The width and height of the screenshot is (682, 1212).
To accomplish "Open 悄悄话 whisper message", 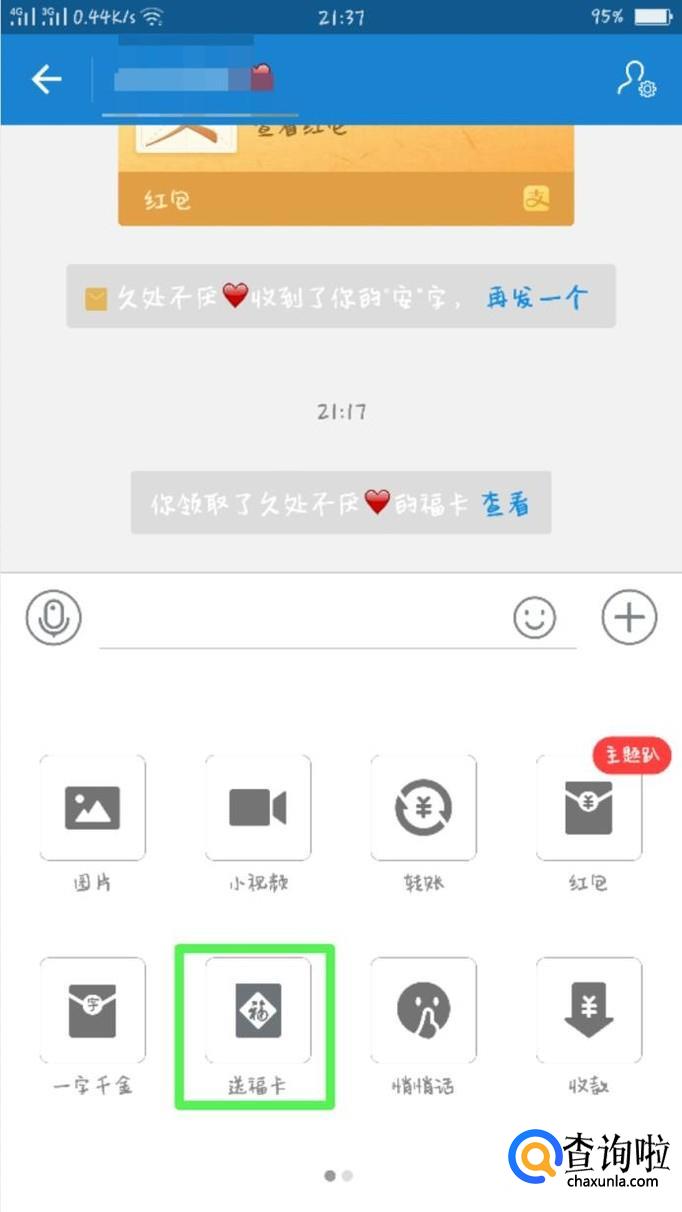I will coord(423,1011).
